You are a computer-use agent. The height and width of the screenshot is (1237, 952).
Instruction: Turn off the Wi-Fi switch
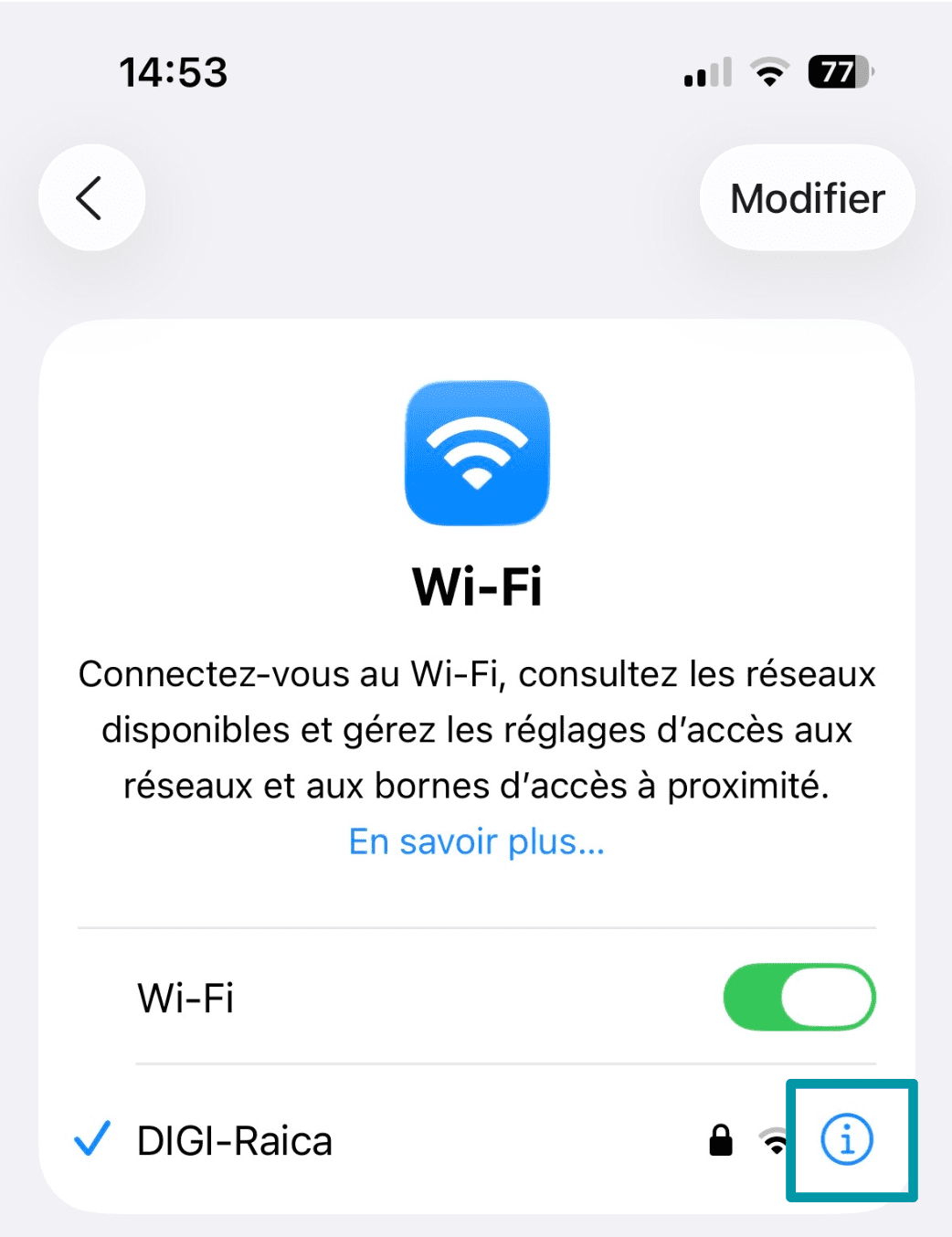[799, 997]
